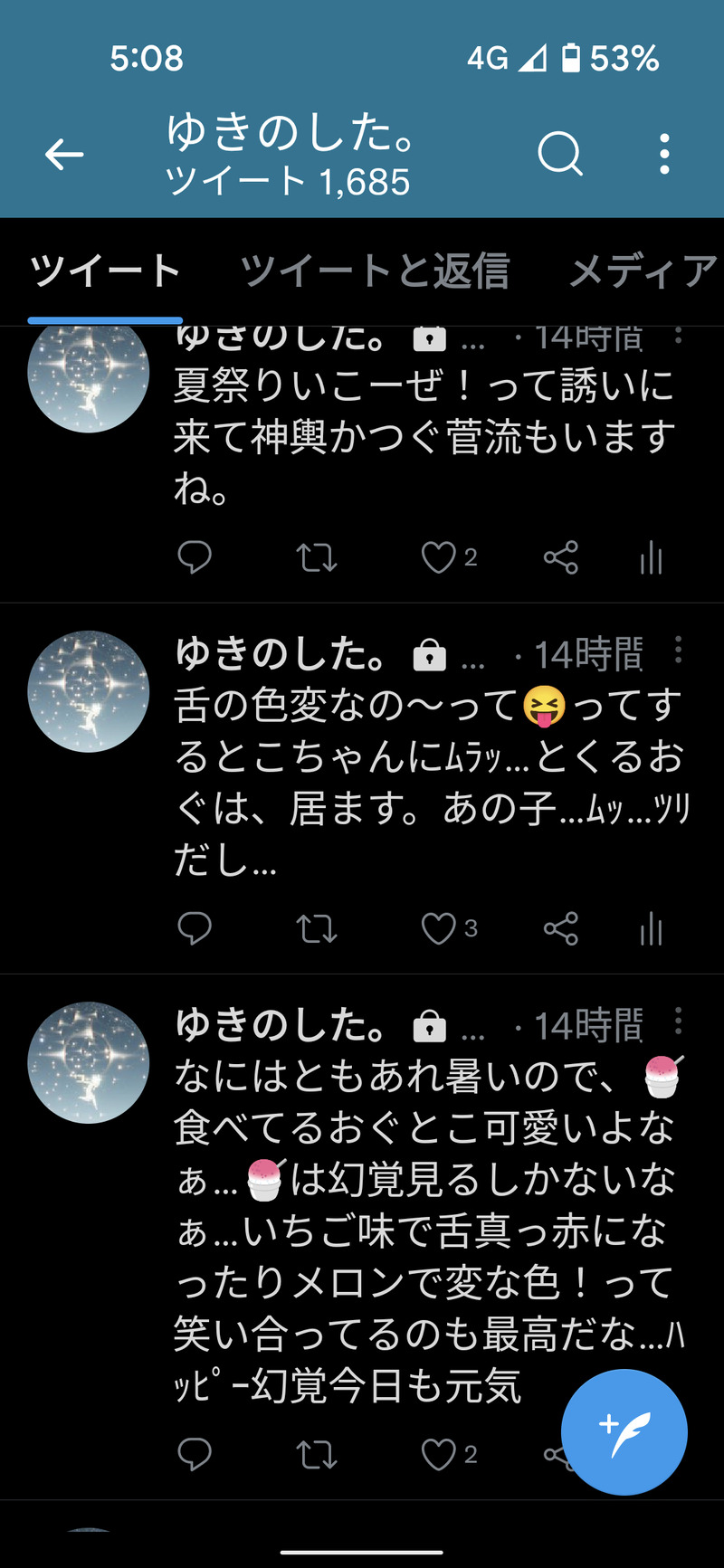Image resolution: width=724 pixels, height=1568 pixels.
Task: Open more options on なにはともあれ暑いので tweet
Action: tap(679, 1022)
